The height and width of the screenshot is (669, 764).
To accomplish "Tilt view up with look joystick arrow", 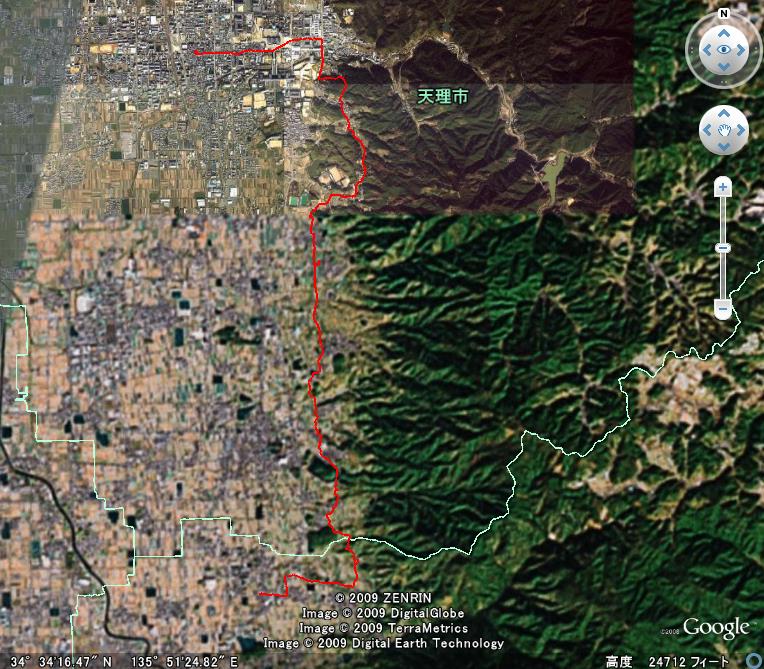I will coord(724,33).
